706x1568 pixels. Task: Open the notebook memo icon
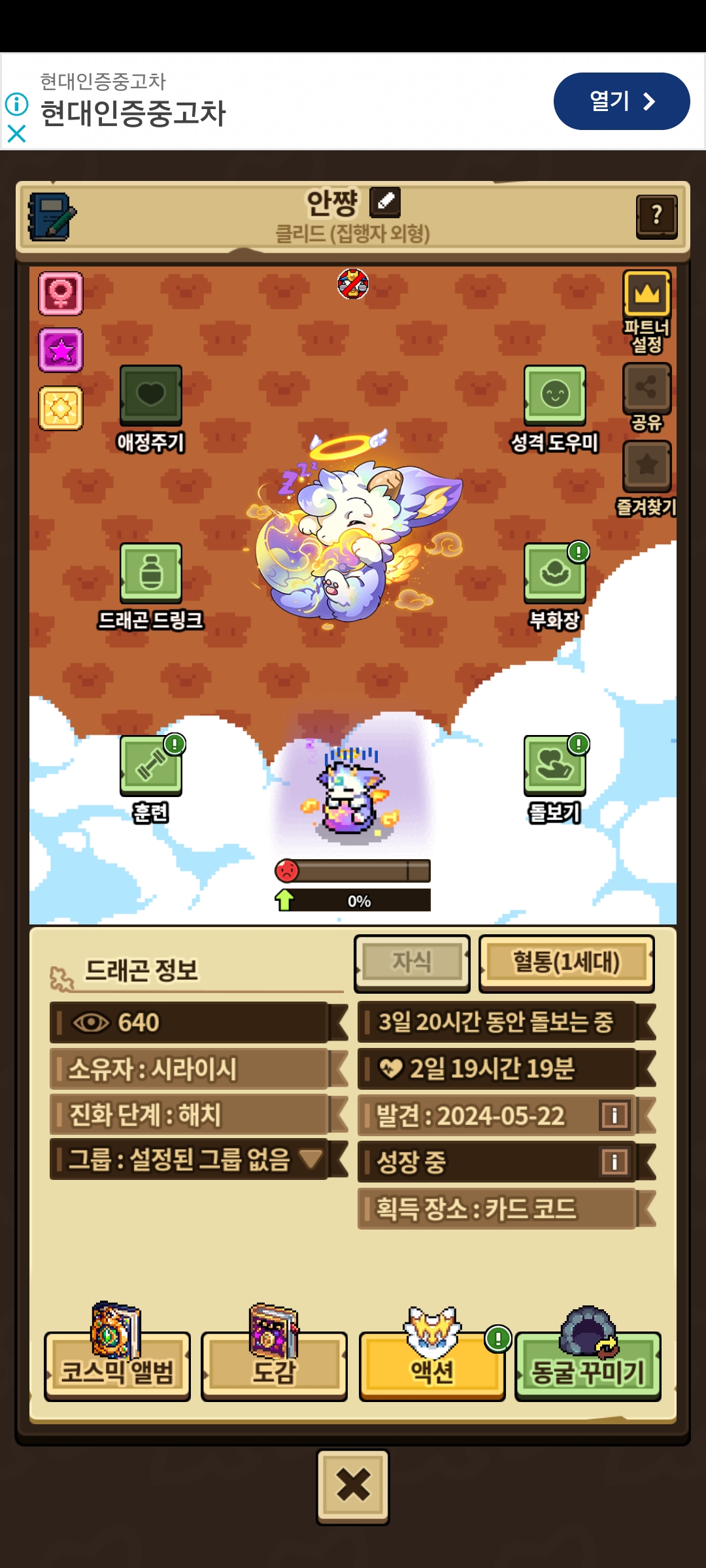pos(52,216)
